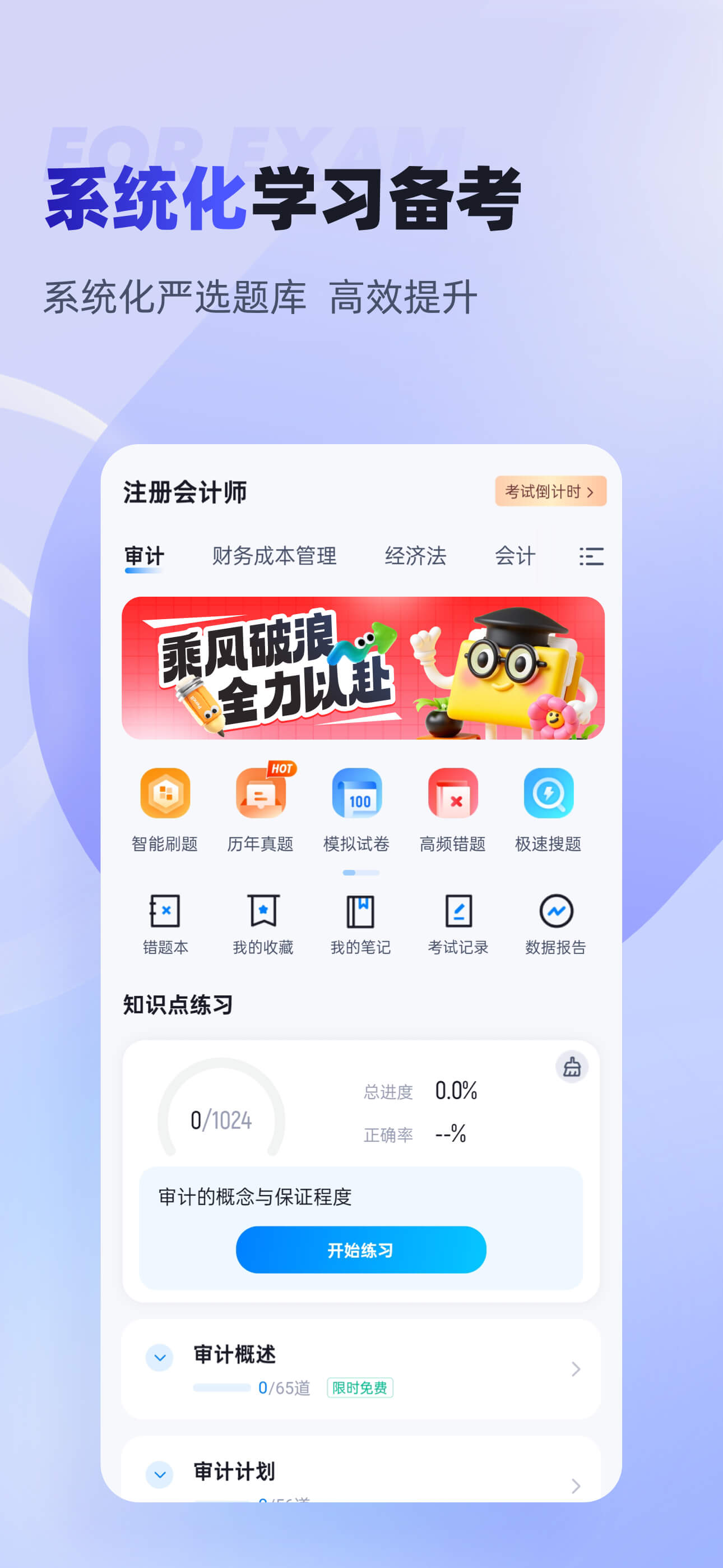The height and width of the screenshot is (1568, 723).
Task: Switch to the 会计 tab
Action: click(515, 555)
